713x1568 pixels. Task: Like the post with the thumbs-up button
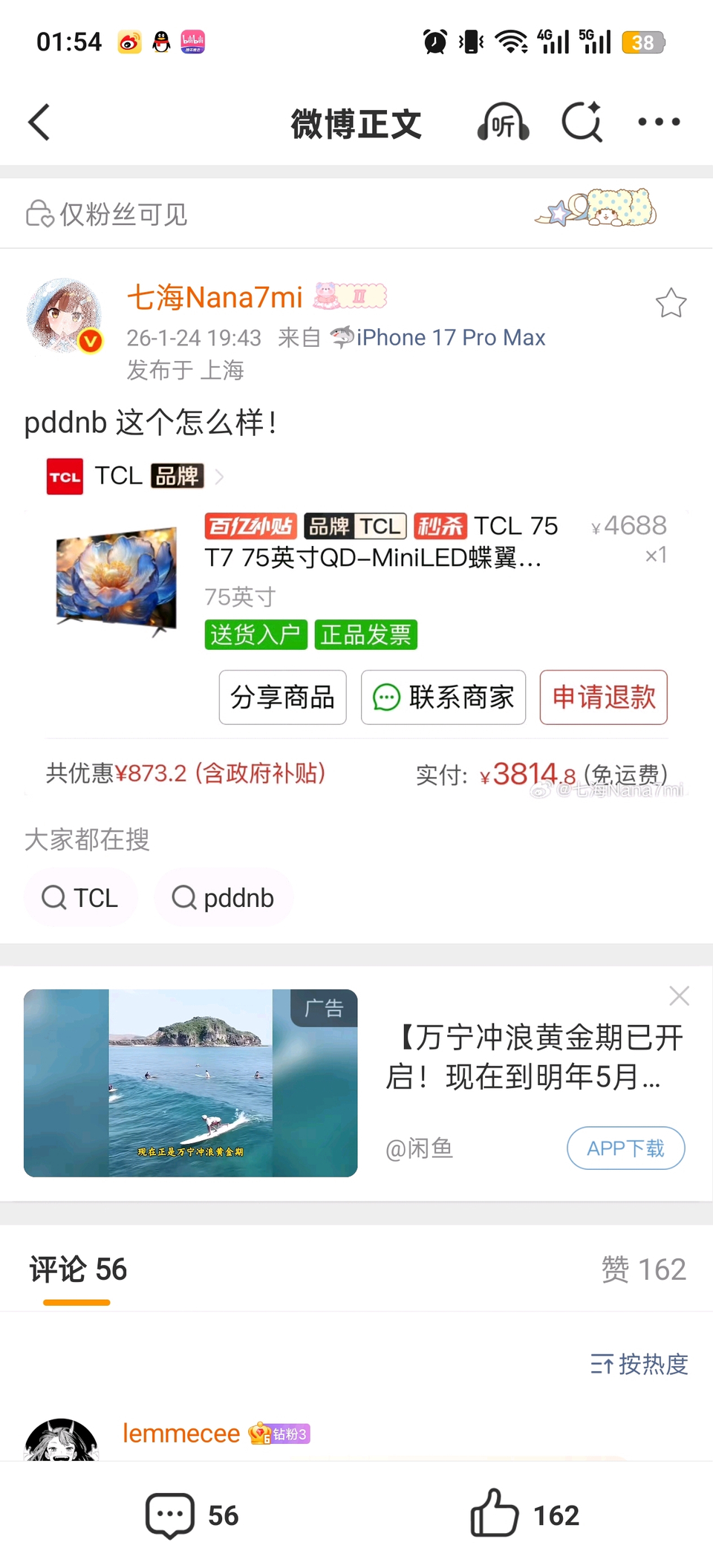click(524, 1514)
